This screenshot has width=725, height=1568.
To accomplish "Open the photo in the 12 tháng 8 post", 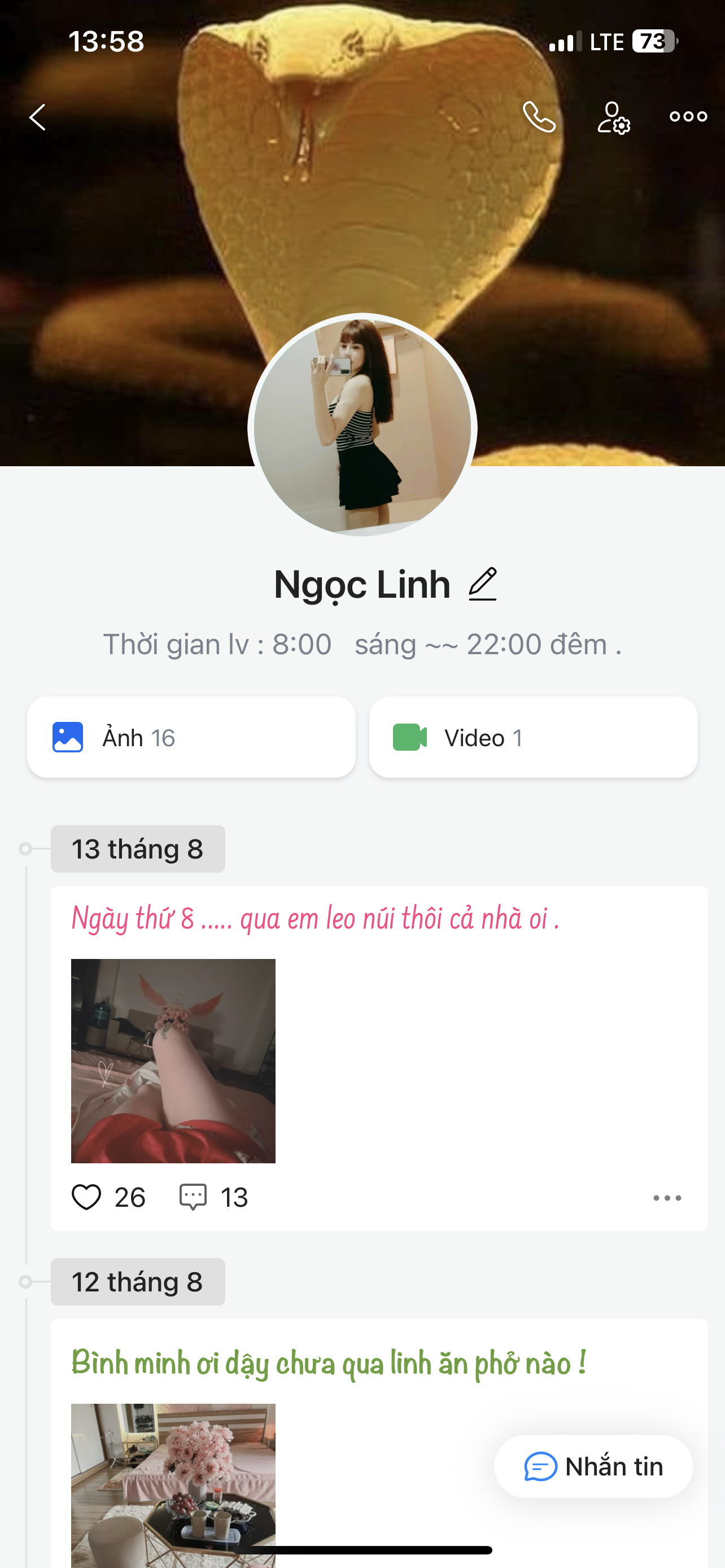I will (x=173, y=1479).
